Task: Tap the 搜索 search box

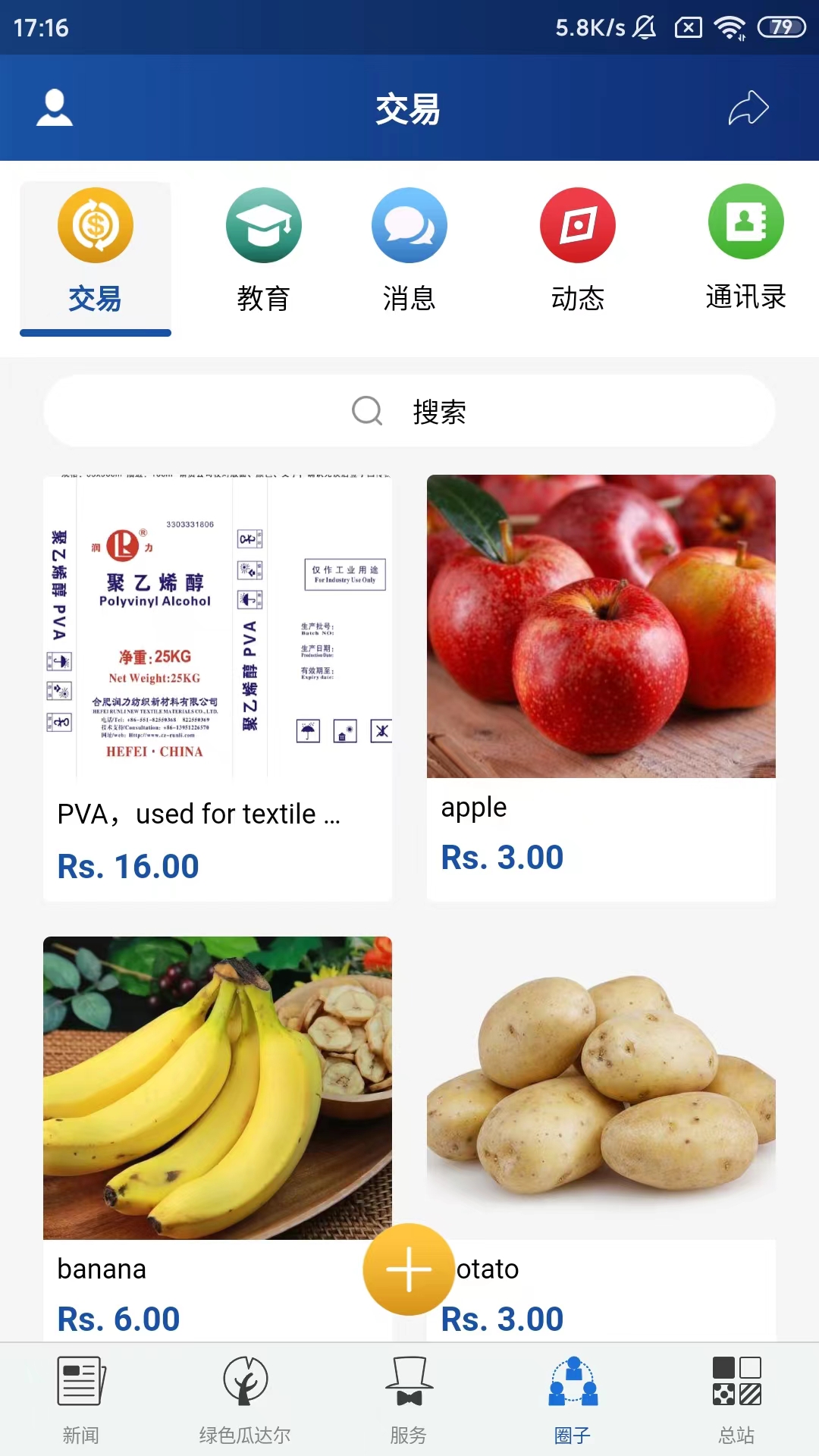Action: click(409, 411)
